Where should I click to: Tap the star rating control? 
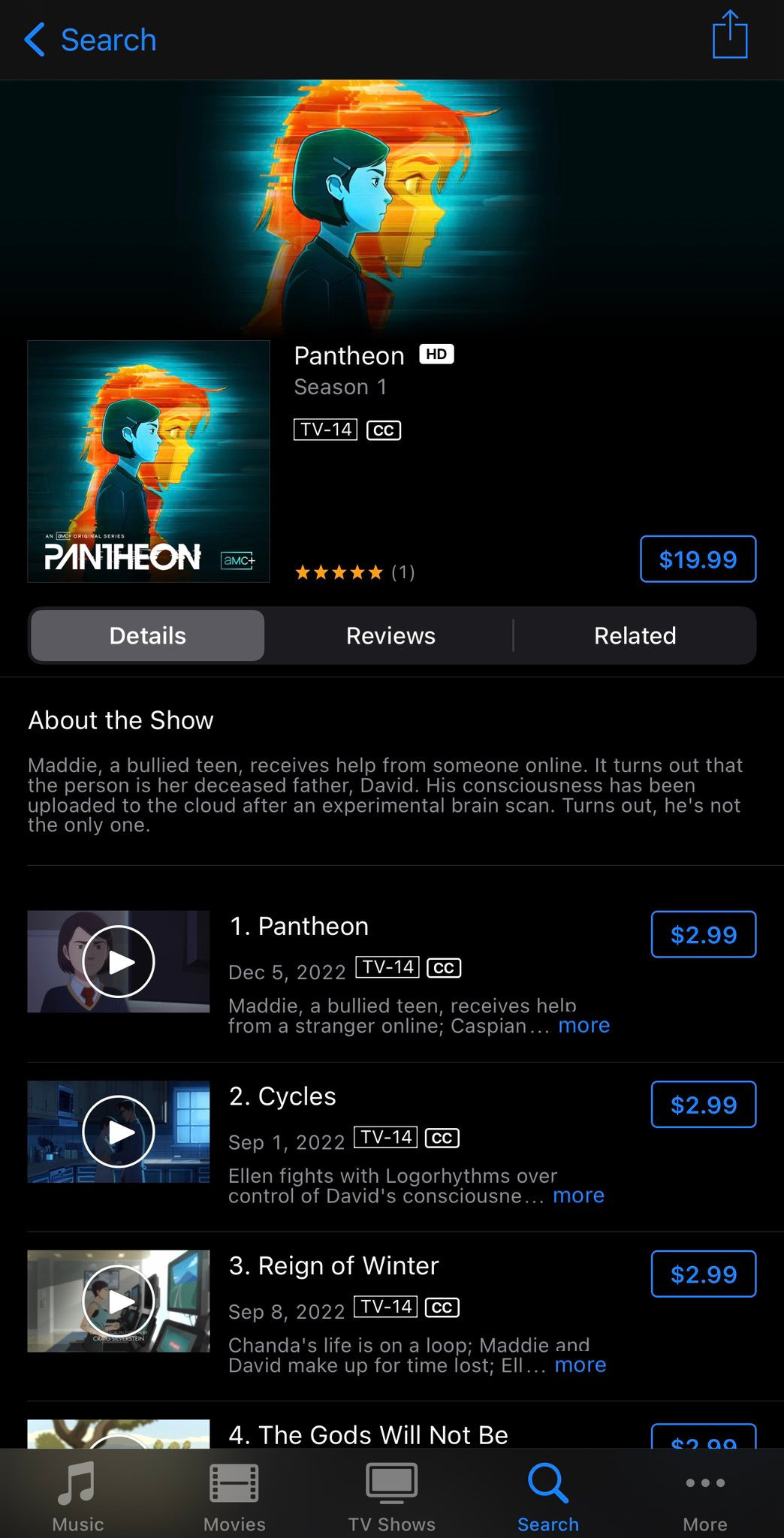click(339, 571)
